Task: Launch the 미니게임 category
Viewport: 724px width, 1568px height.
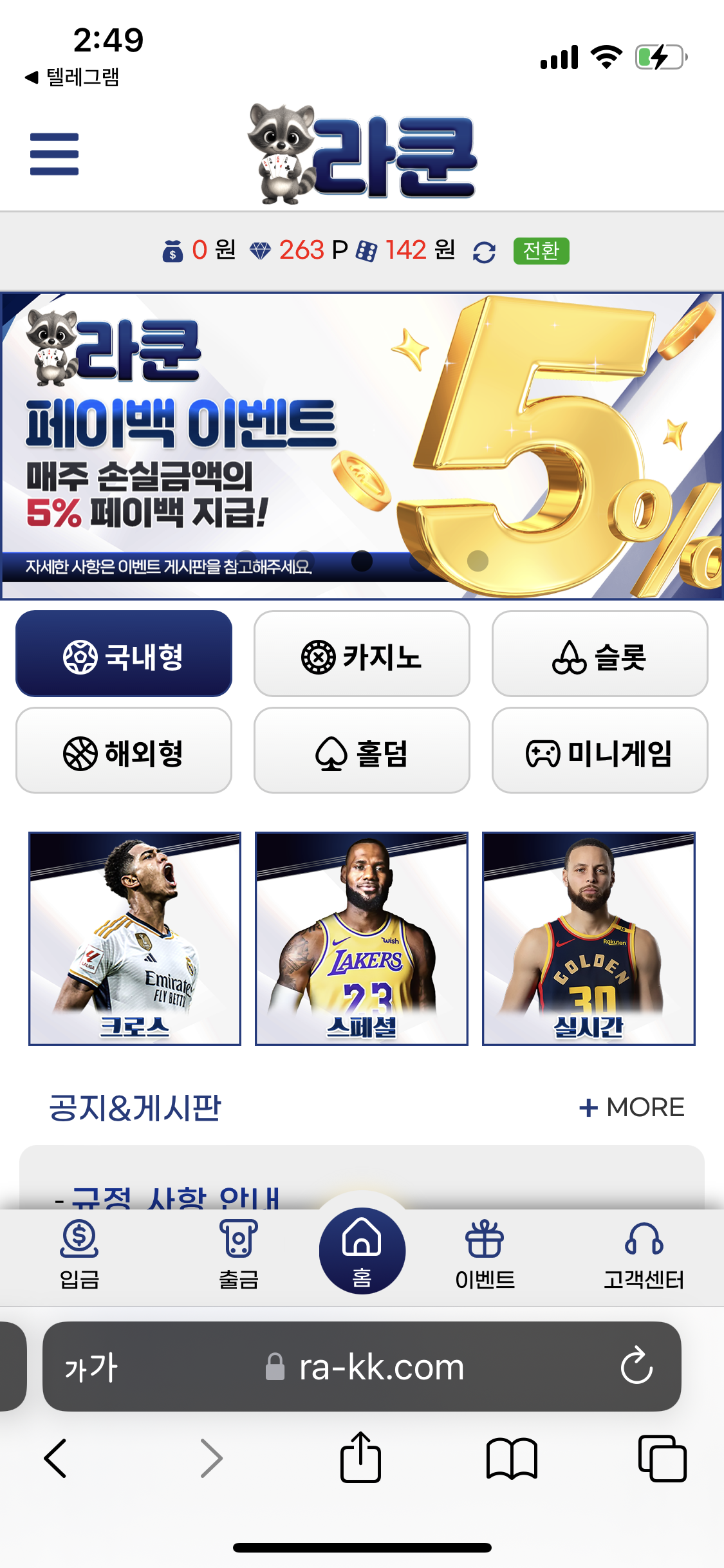Action: point(600,751)
